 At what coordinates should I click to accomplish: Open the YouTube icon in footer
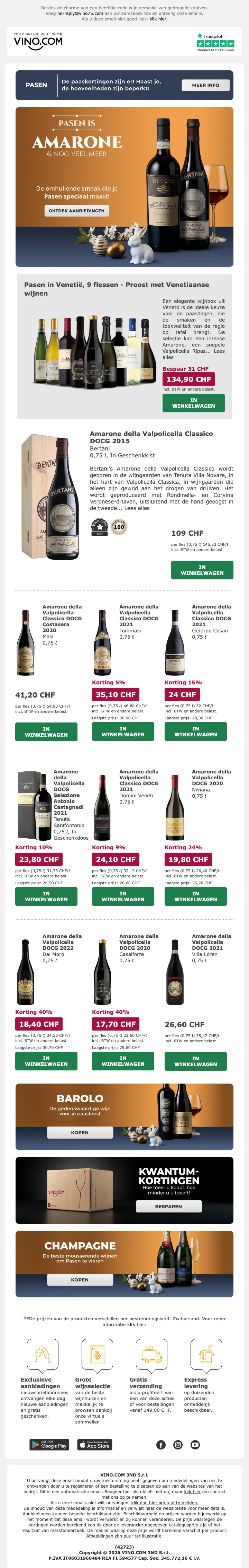195,1444
